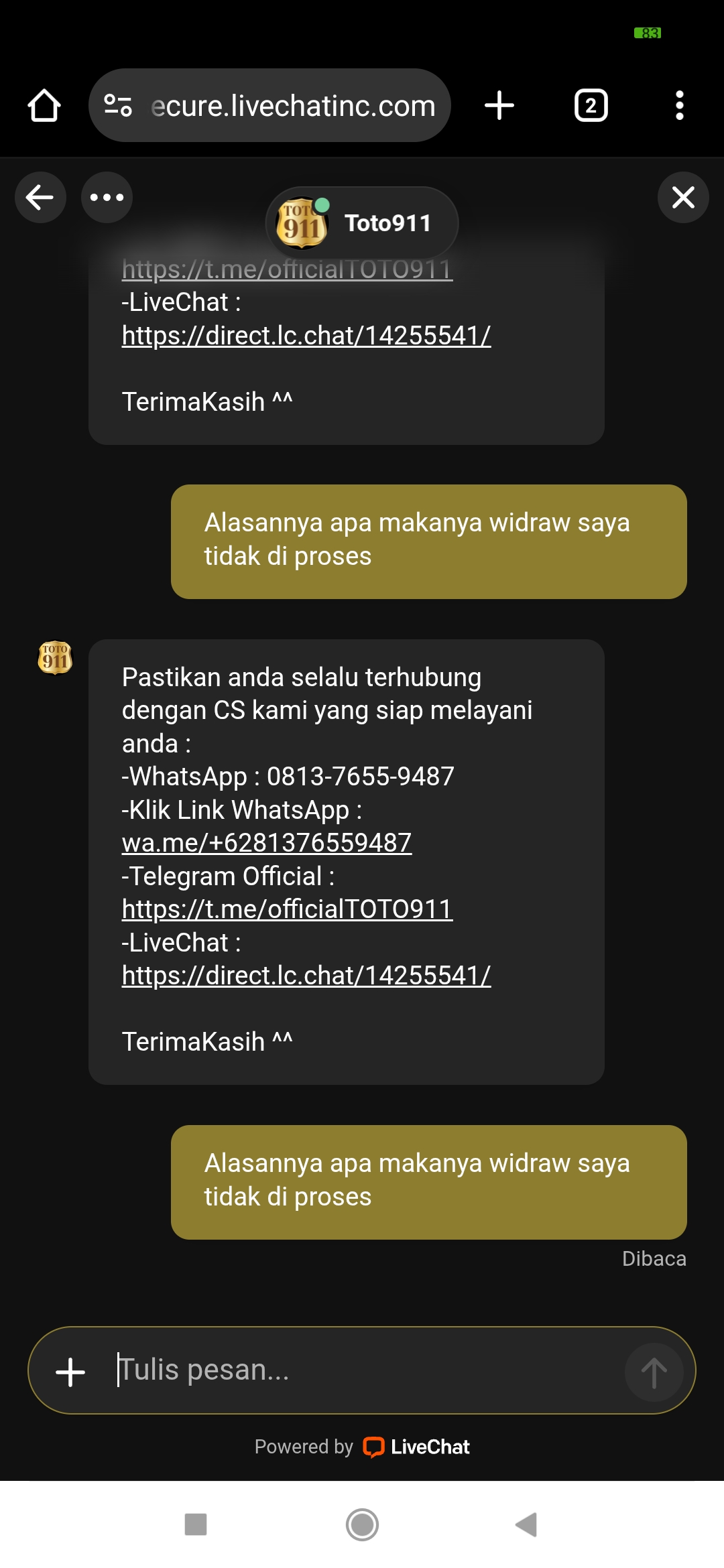Open the upper direct.lc.chat/14255541 link
Screen dimensions: 724x1568
coord(306,336)
